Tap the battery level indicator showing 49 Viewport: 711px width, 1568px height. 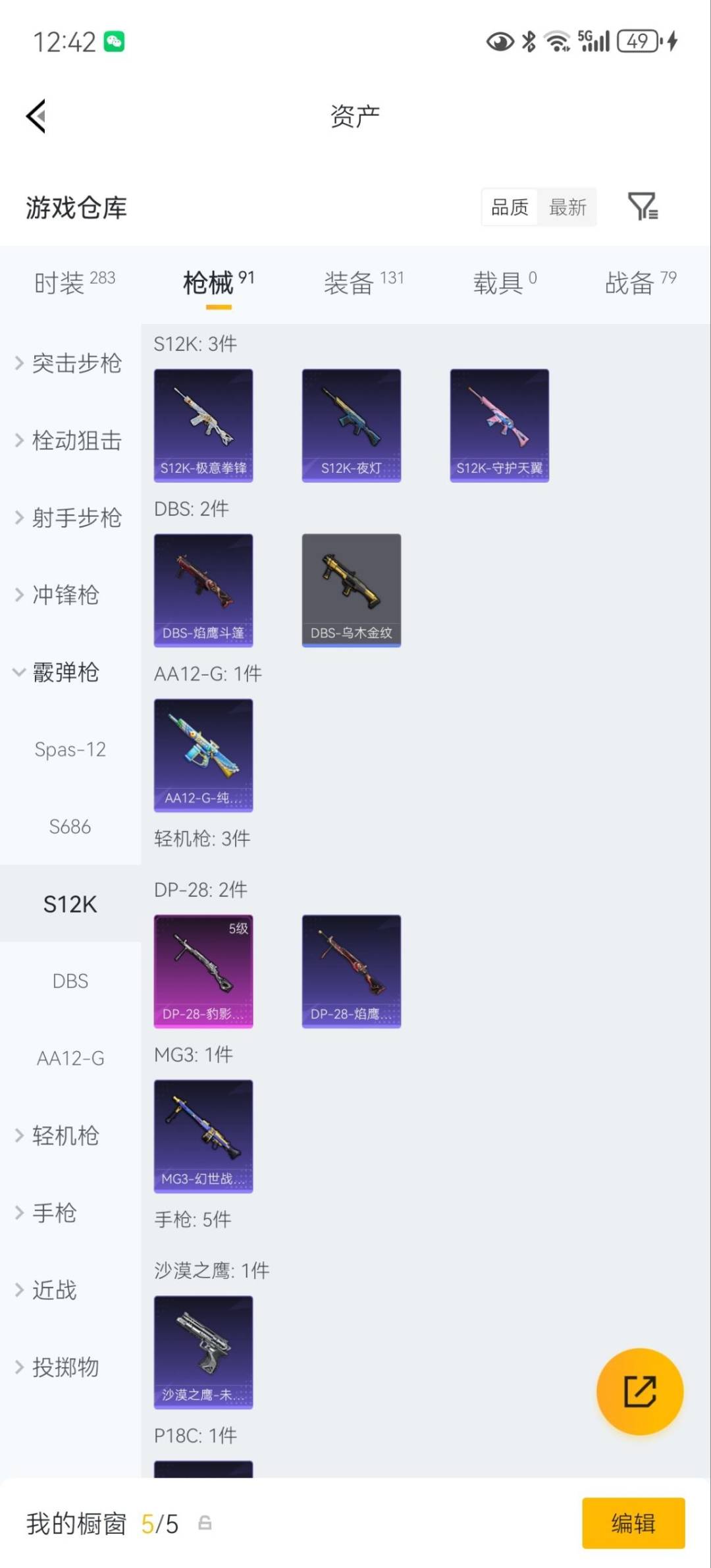(x=637, y=41)
